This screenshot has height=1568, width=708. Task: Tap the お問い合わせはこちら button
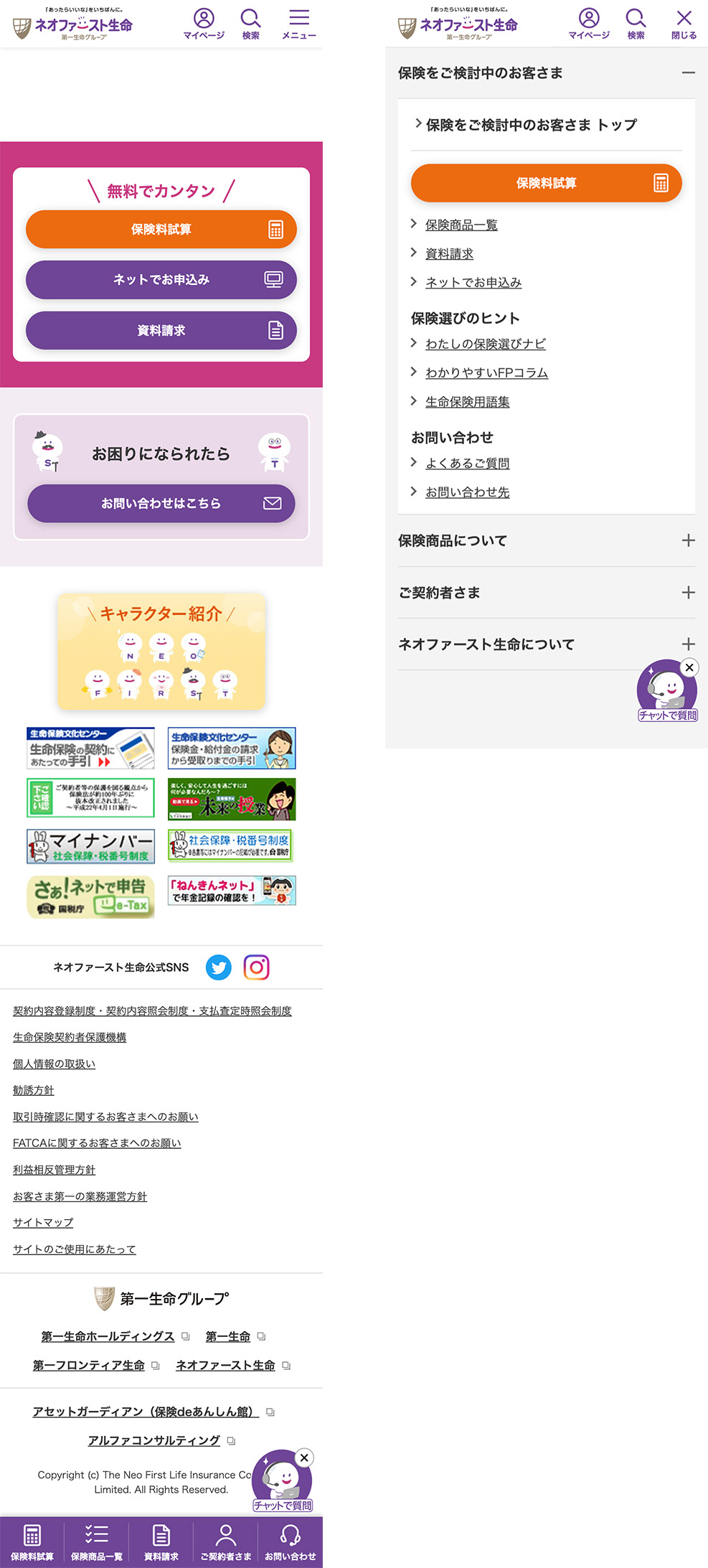click(x=161, y=503)
